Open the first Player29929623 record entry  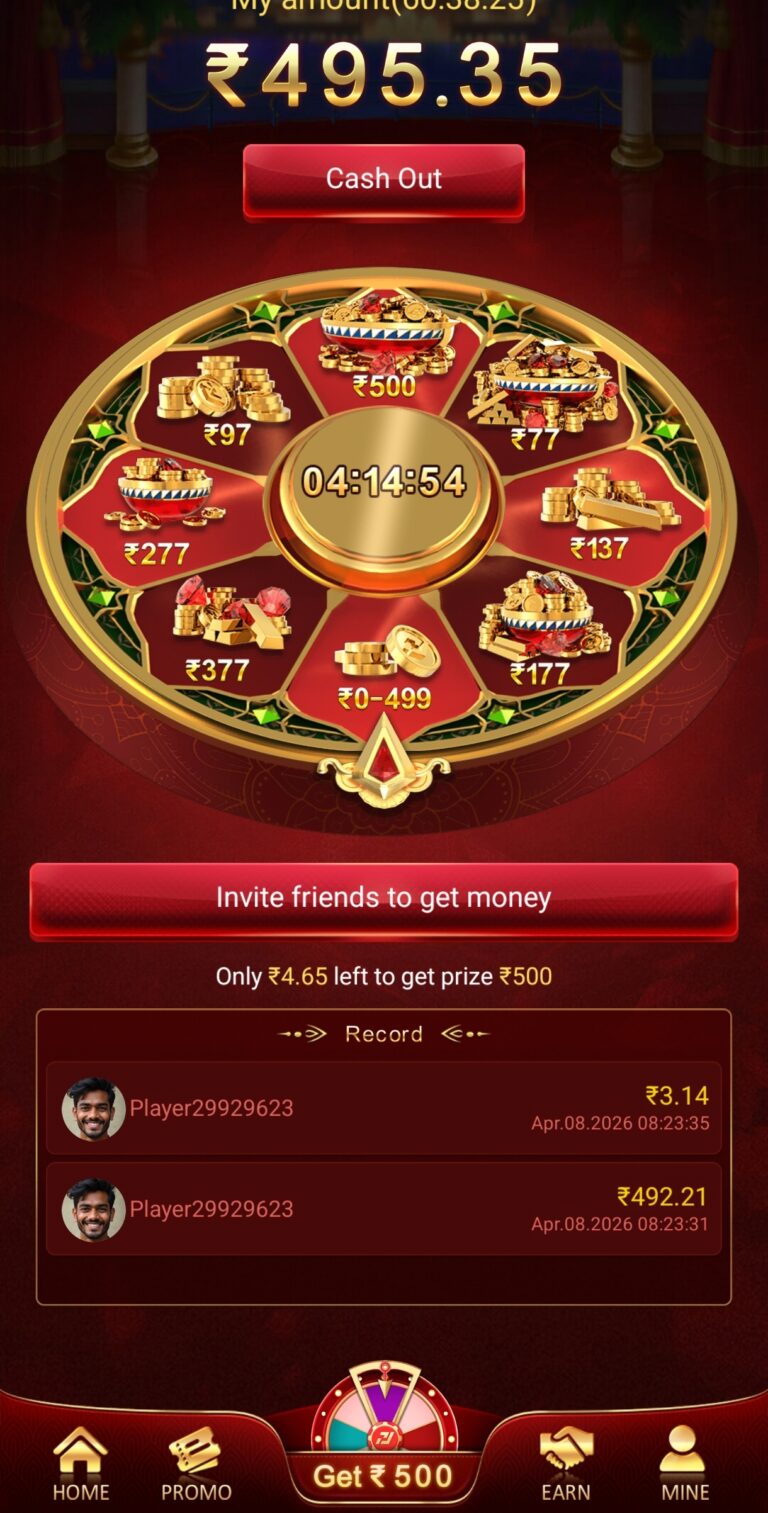pos(383,1110)
